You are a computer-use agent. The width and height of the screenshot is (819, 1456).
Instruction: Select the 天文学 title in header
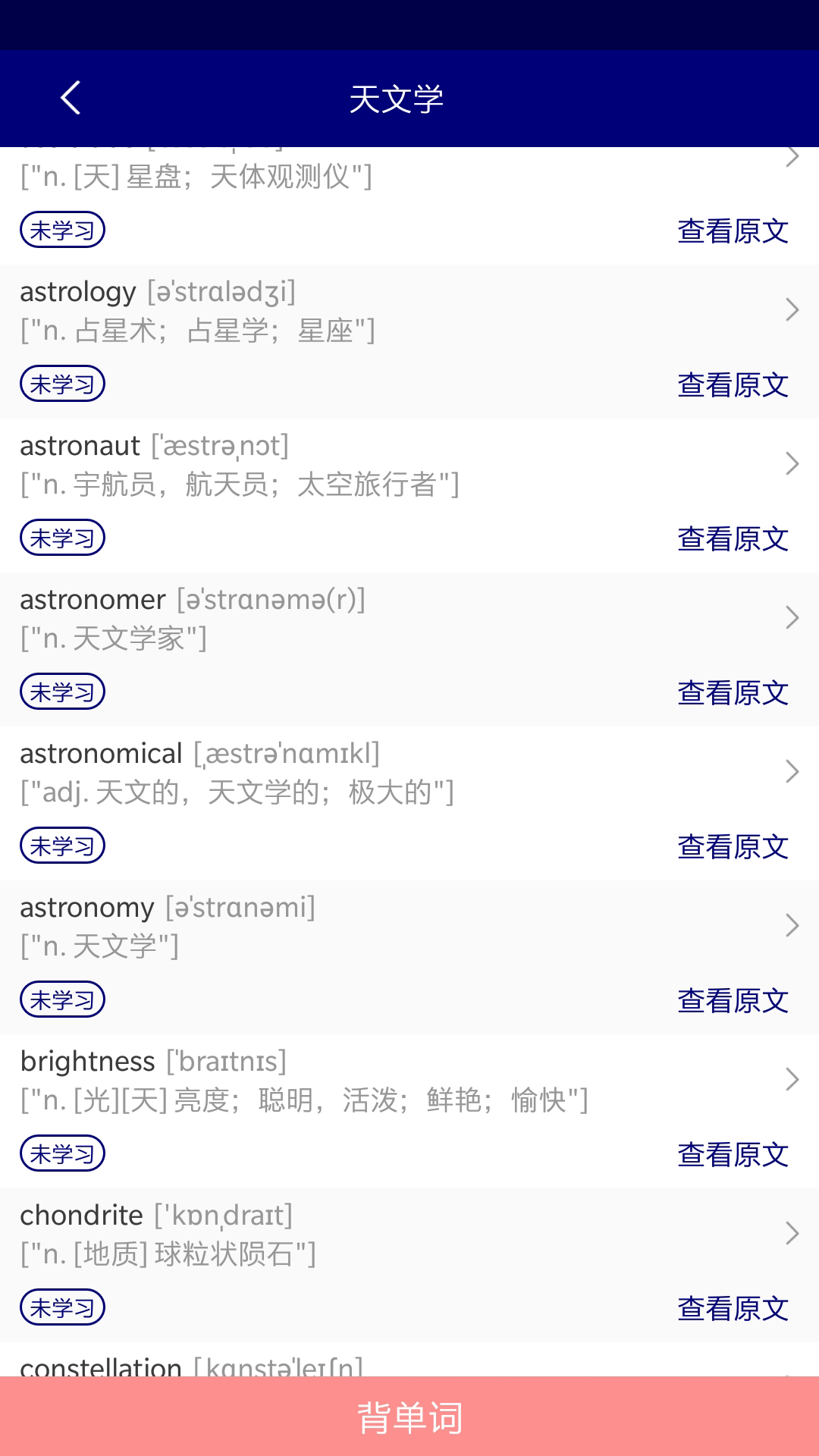pyautogui.click(x=398, y=98)
